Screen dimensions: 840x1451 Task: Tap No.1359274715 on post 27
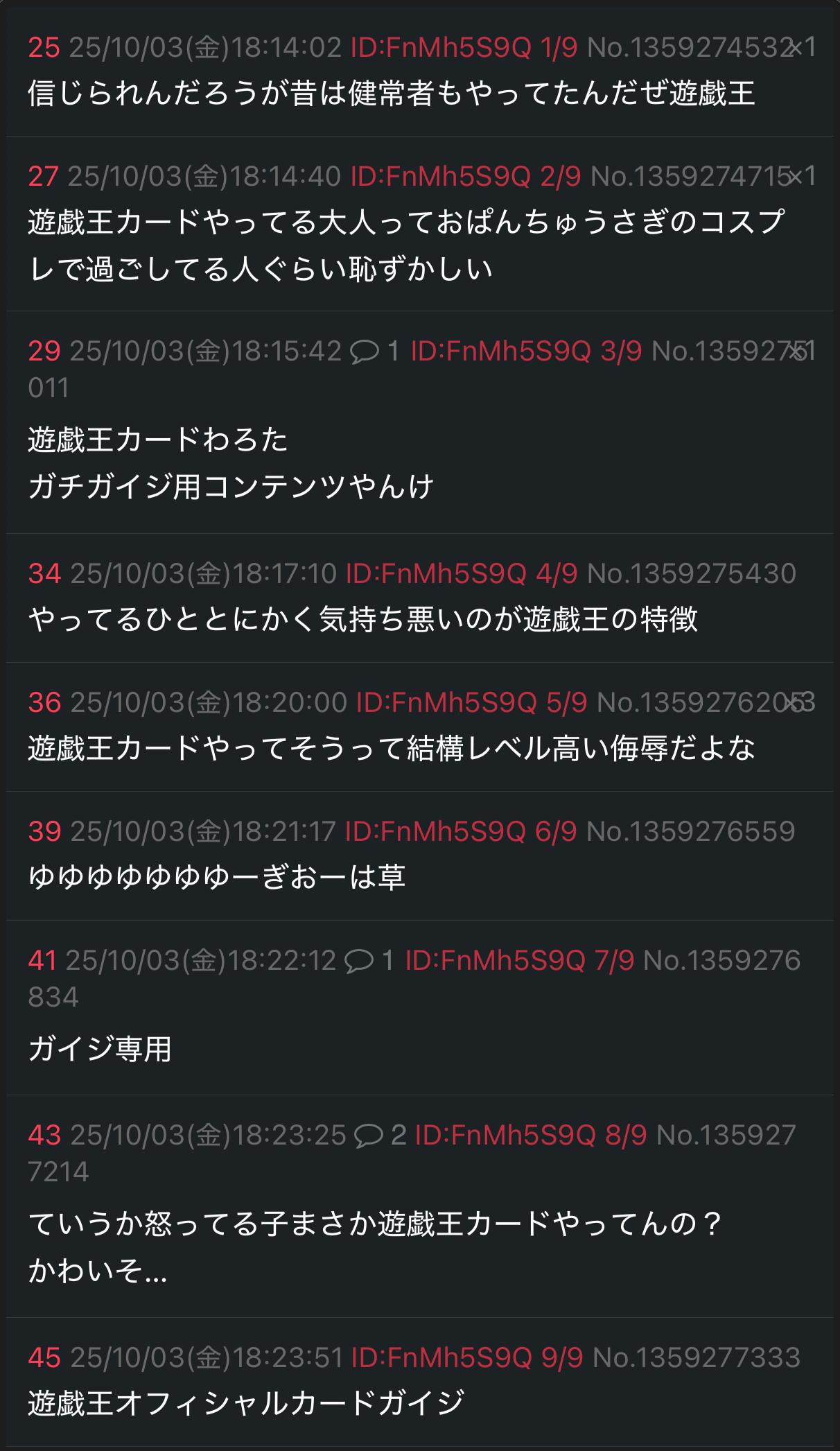tap(690, 176)
